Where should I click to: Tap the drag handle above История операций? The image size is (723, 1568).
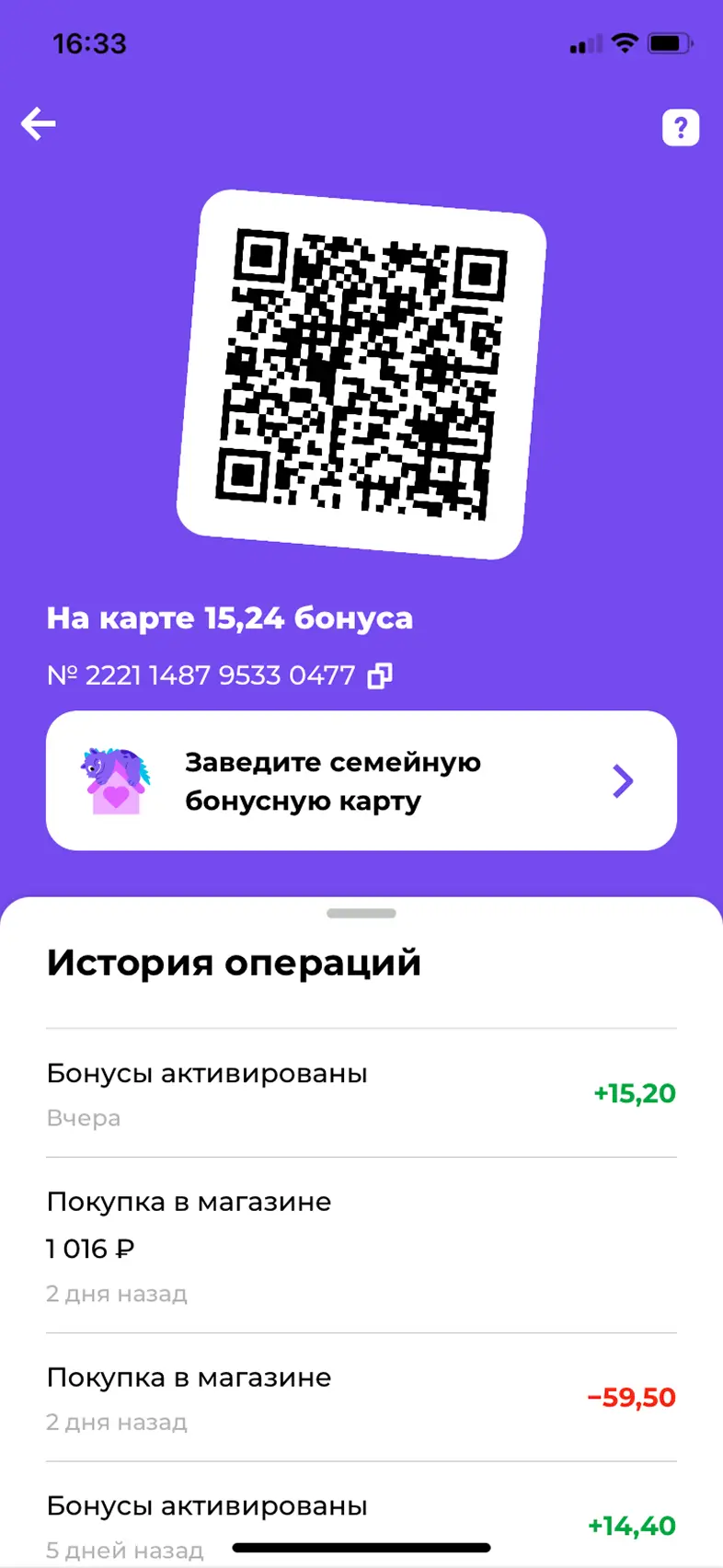pos(361,914)
